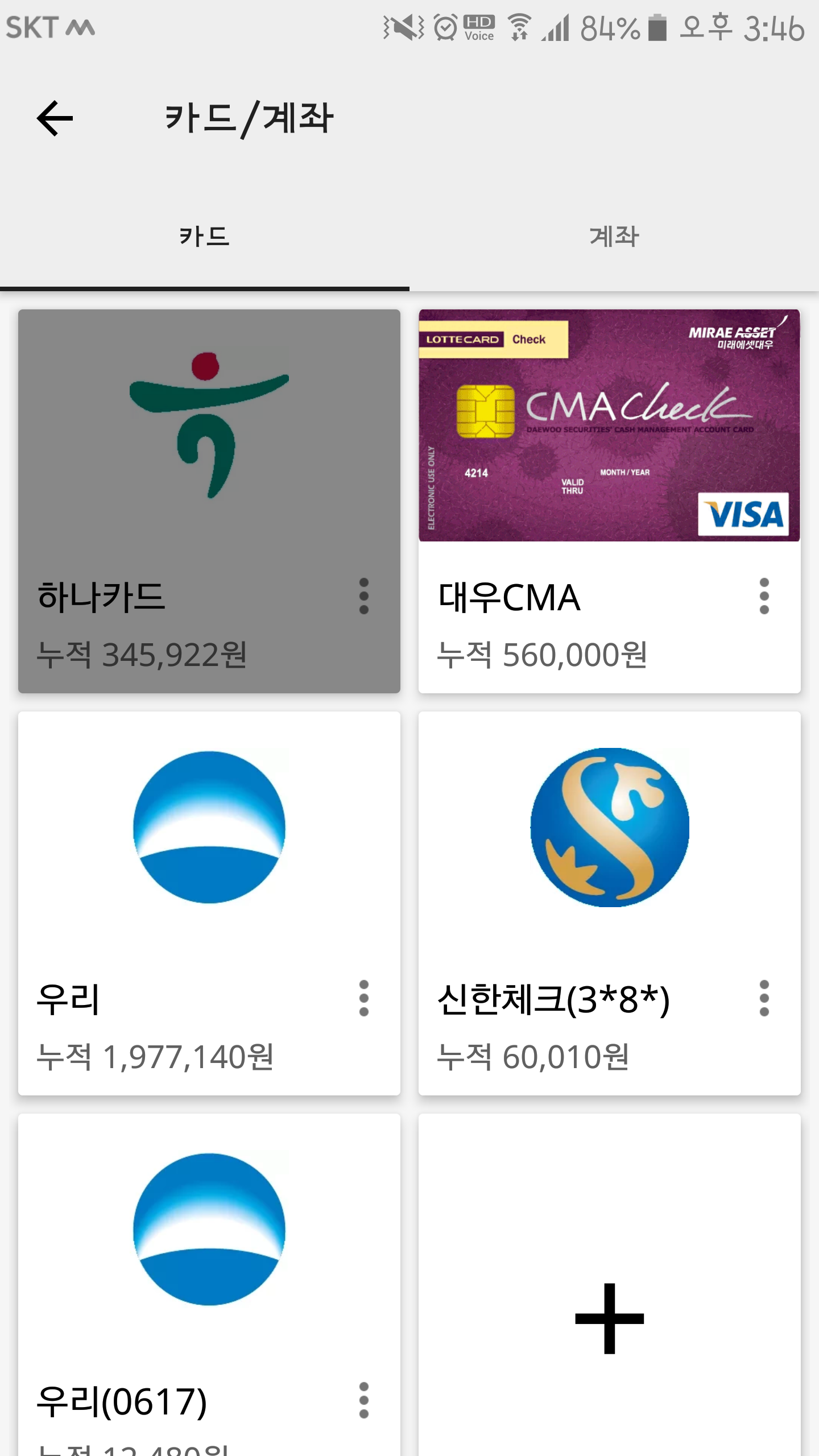Show the overflow menu for 우리 1,977,140원
Image resolution: width=819 pixels, height=1456 pixels.
pos(364,998)
